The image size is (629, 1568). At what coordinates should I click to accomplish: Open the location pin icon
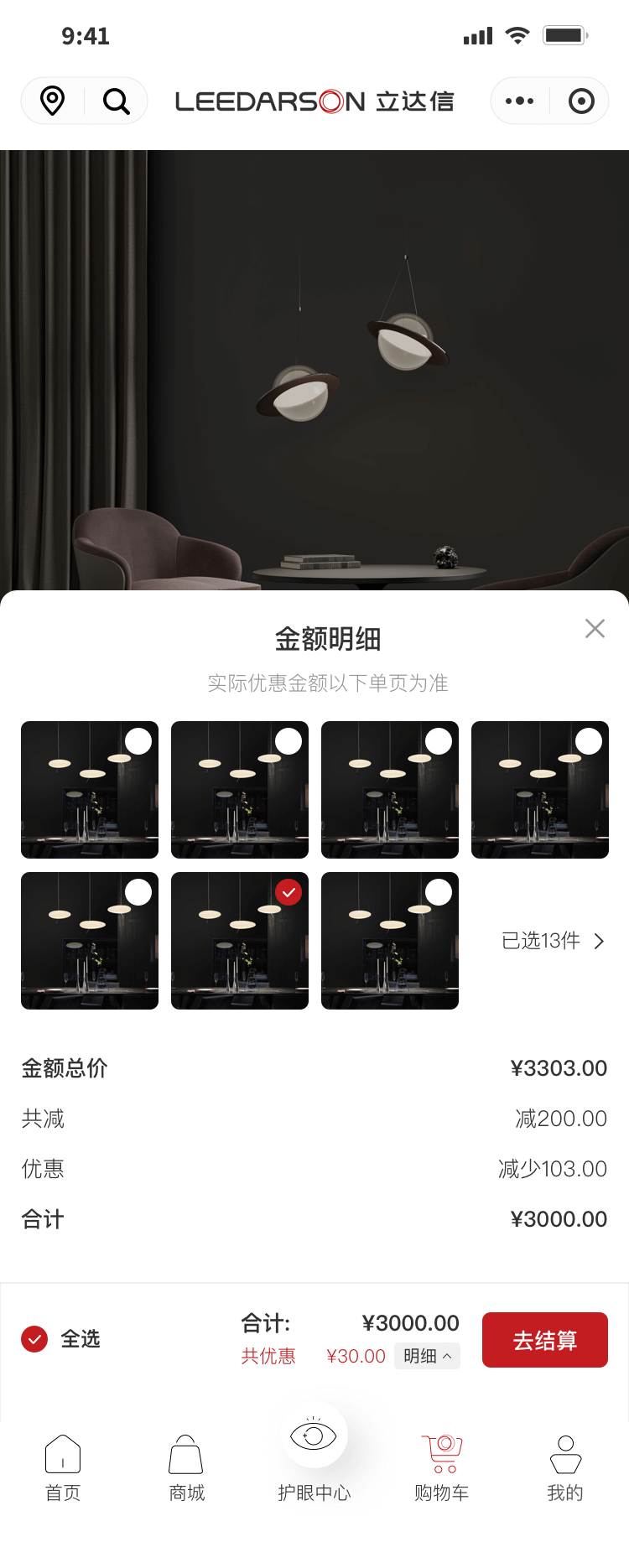click(53, 101)
